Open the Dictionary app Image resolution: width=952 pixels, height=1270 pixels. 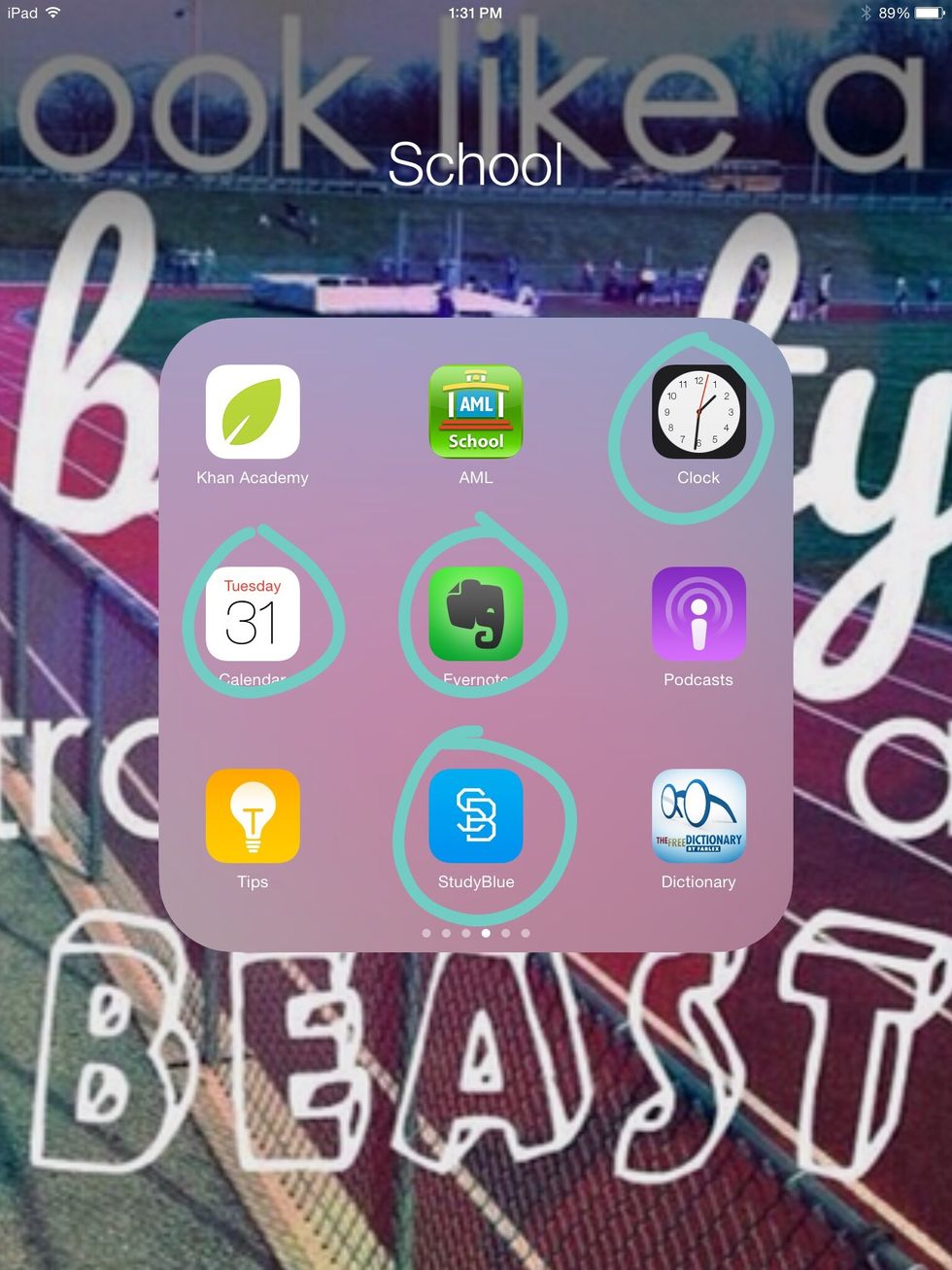coord(698,816)
